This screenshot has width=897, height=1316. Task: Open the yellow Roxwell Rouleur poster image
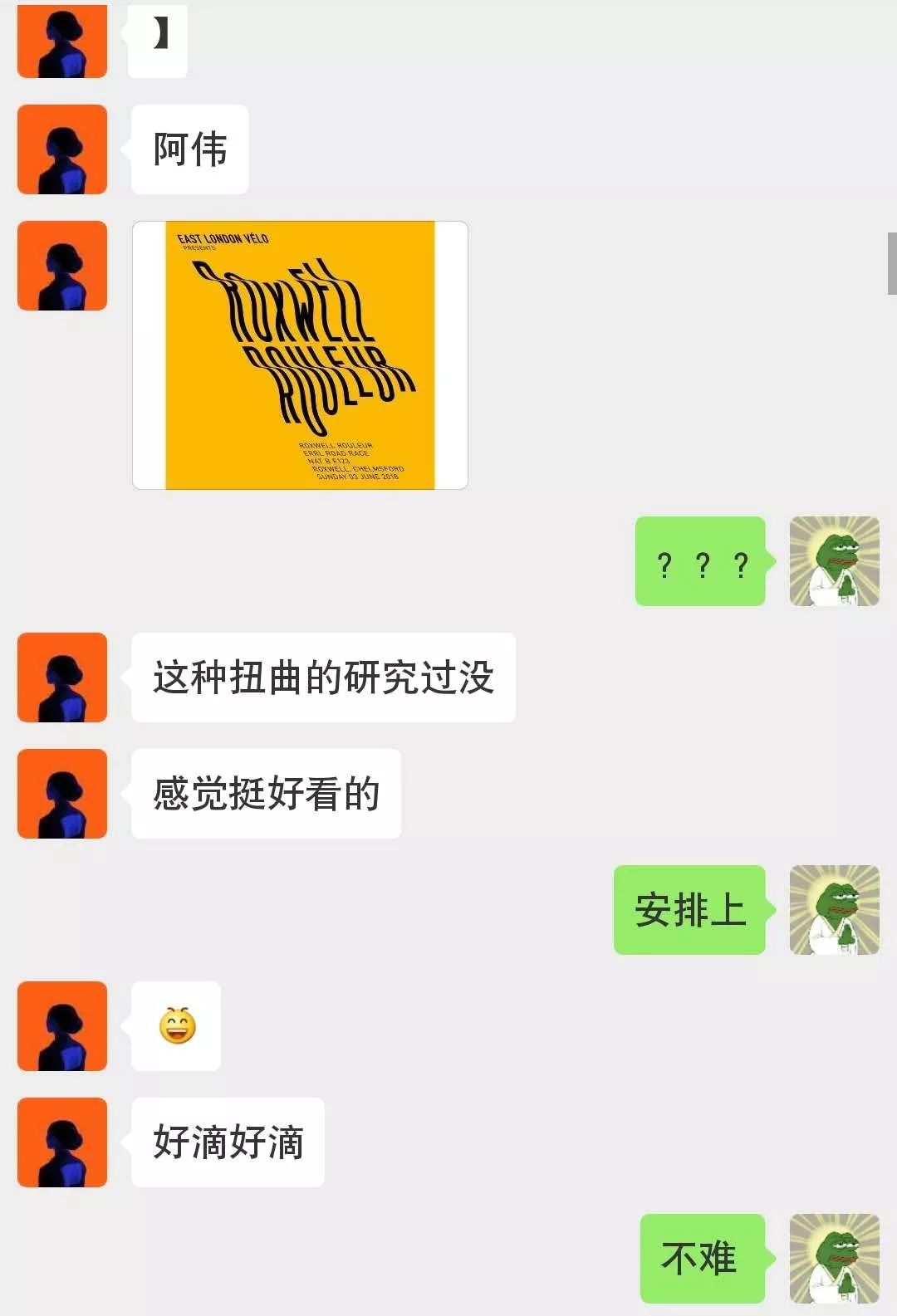[300, 355]
